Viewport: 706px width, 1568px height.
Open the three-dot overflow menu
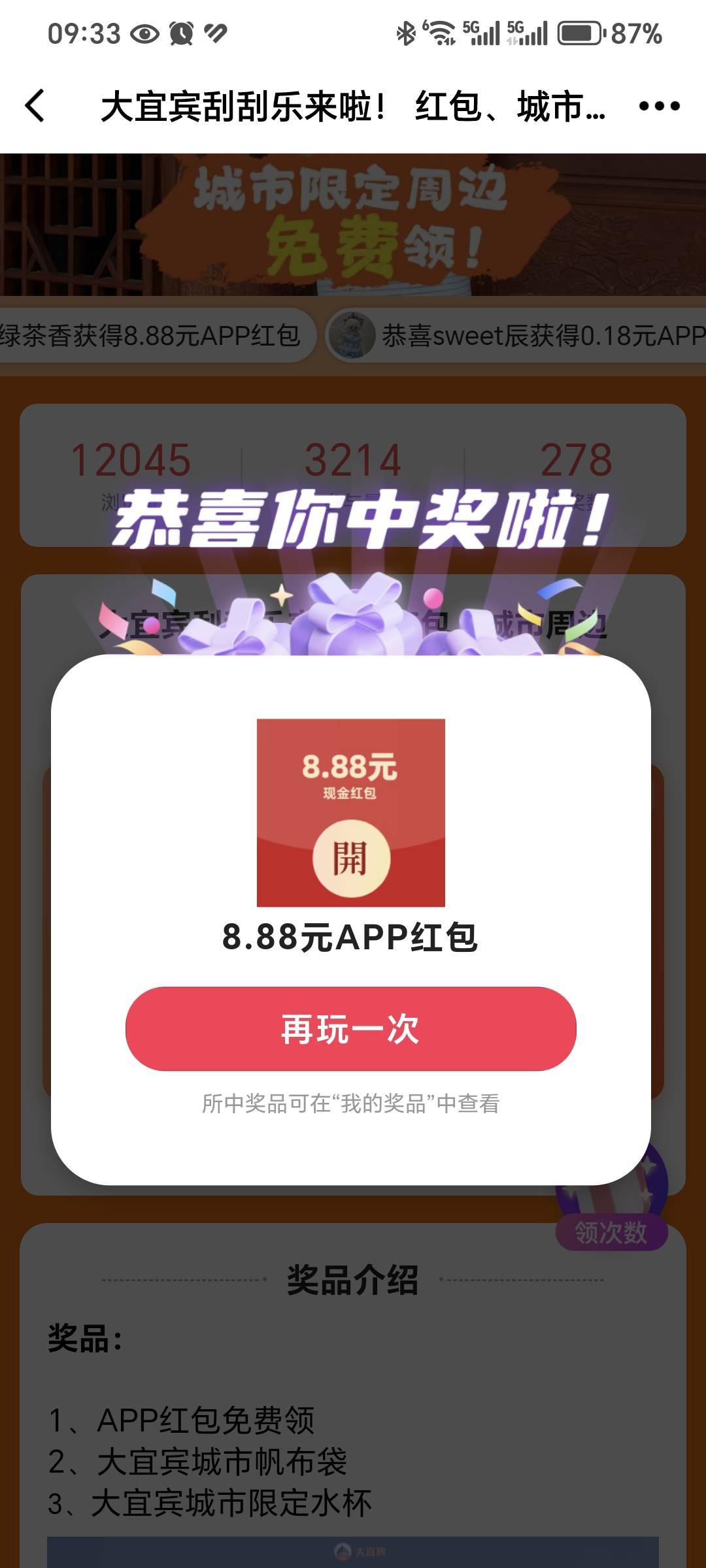point(659,106)
